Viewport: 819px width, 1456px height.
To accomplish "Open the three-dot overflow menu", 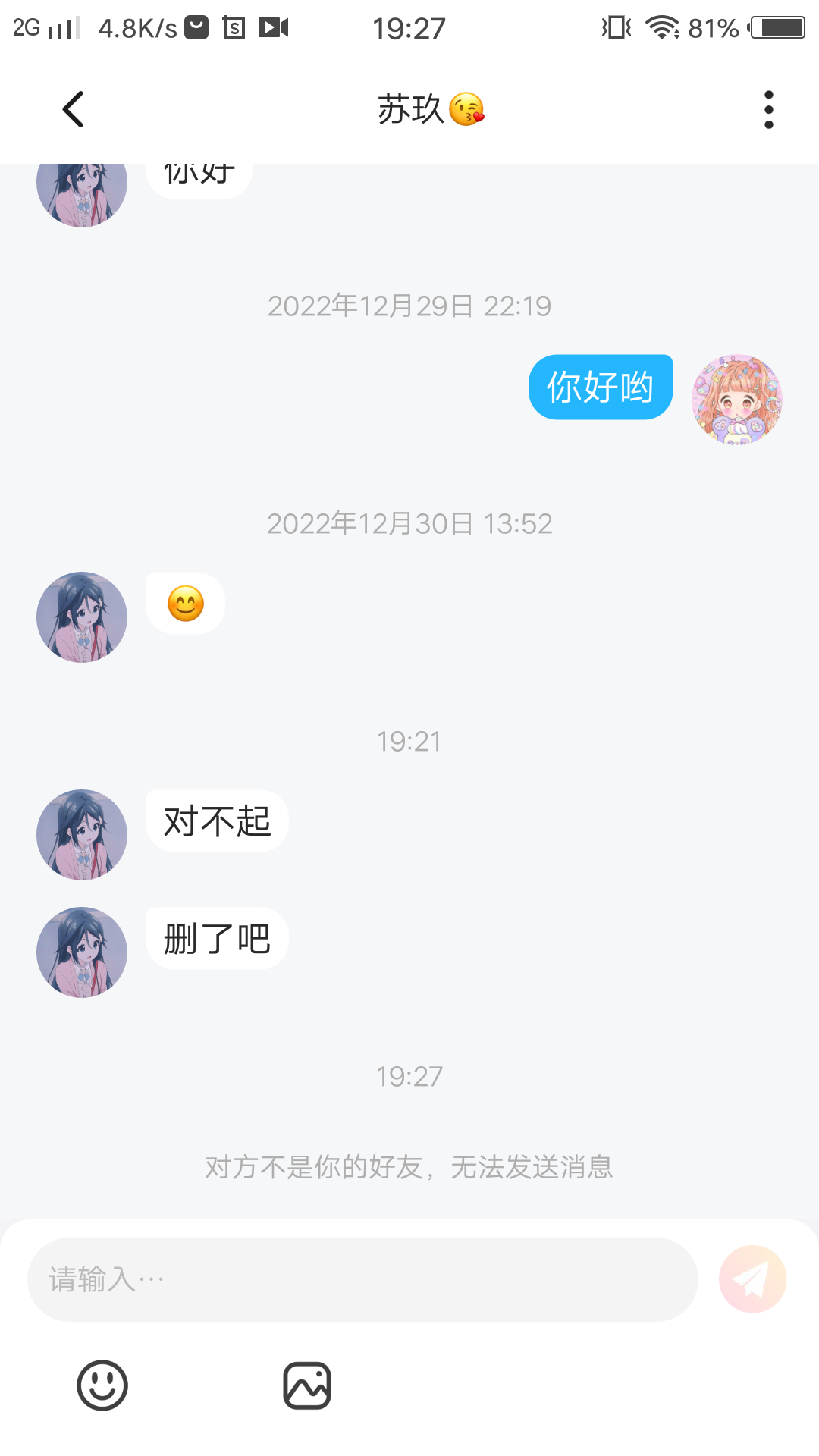I will 768,109.
